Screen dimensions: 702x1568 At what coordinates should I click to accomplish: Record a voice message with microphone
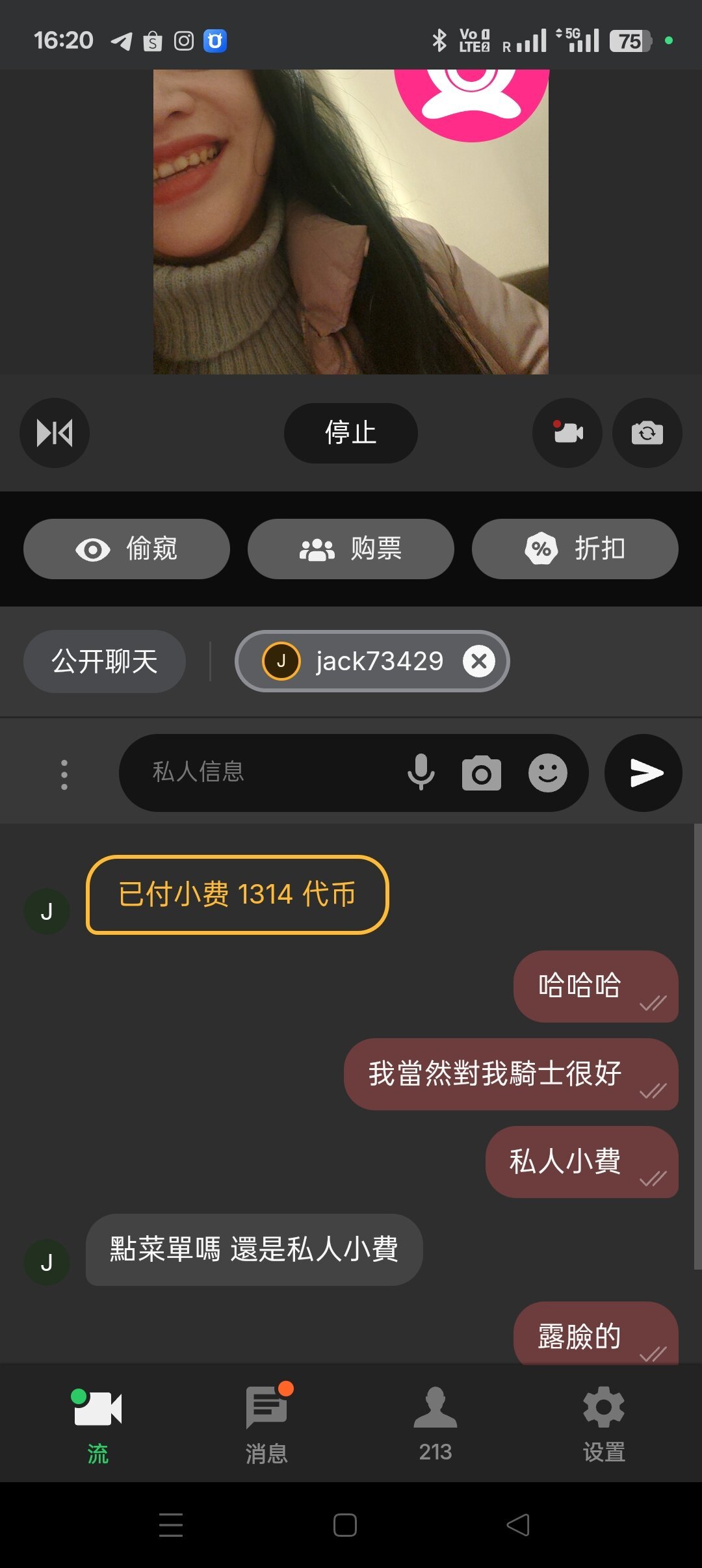coord(421,773)
